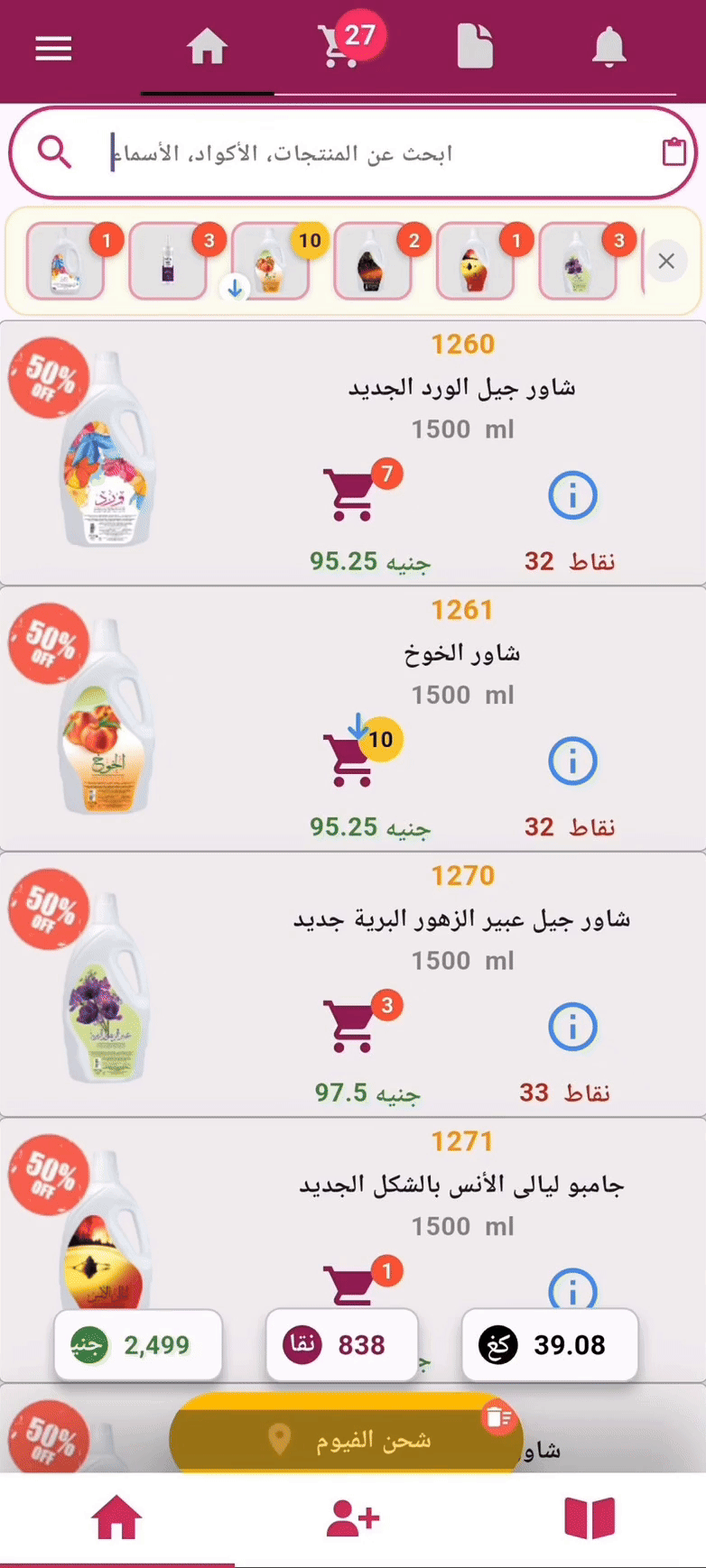Click the info icon for شاور جيل عبير الزهور
This screenshot has height=1568, width=706.
pos(571,1026)
